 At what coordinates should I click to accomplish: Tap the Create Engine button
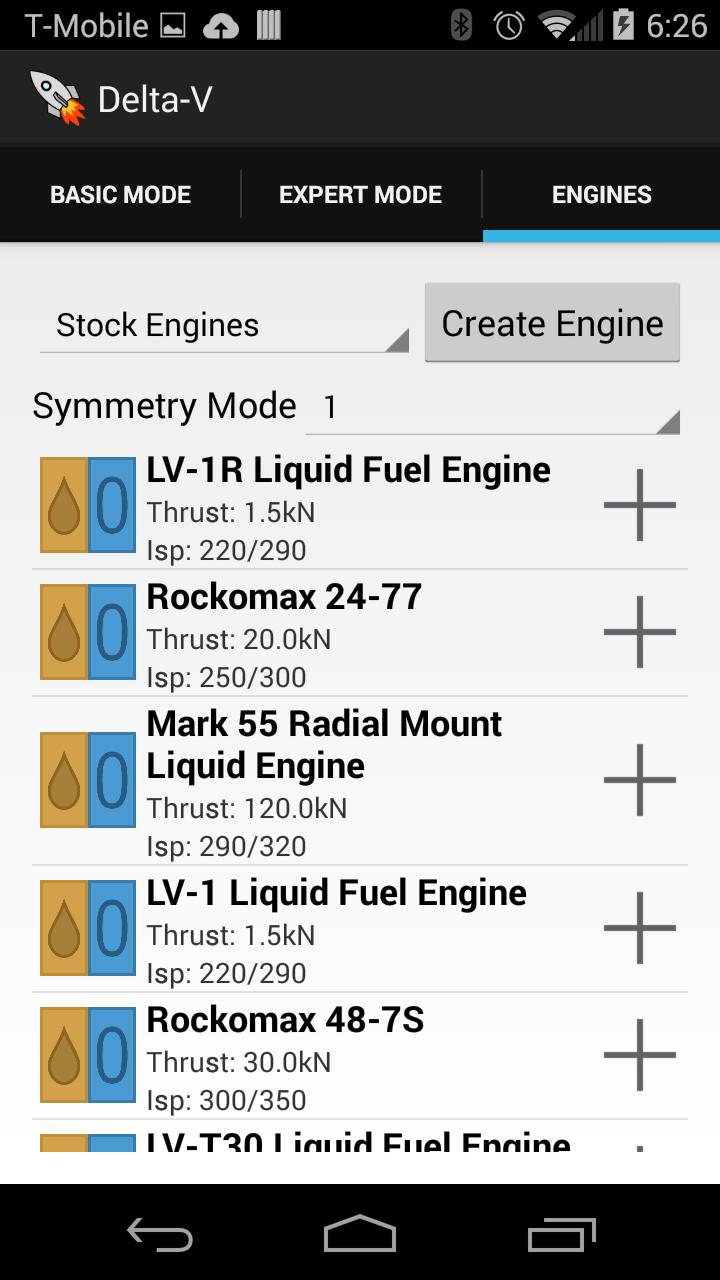552,323
